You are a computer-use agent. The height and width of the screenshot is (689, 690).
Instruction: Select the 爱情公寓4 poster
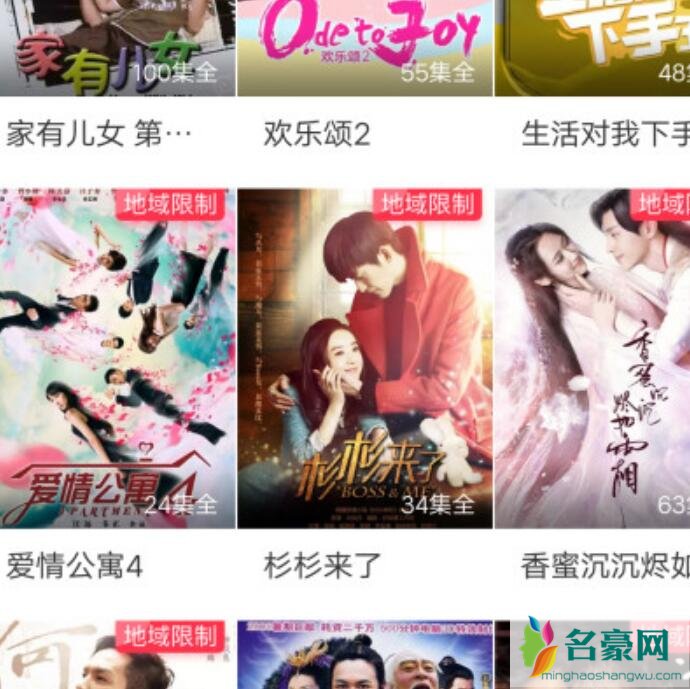(x=117, y=358)
